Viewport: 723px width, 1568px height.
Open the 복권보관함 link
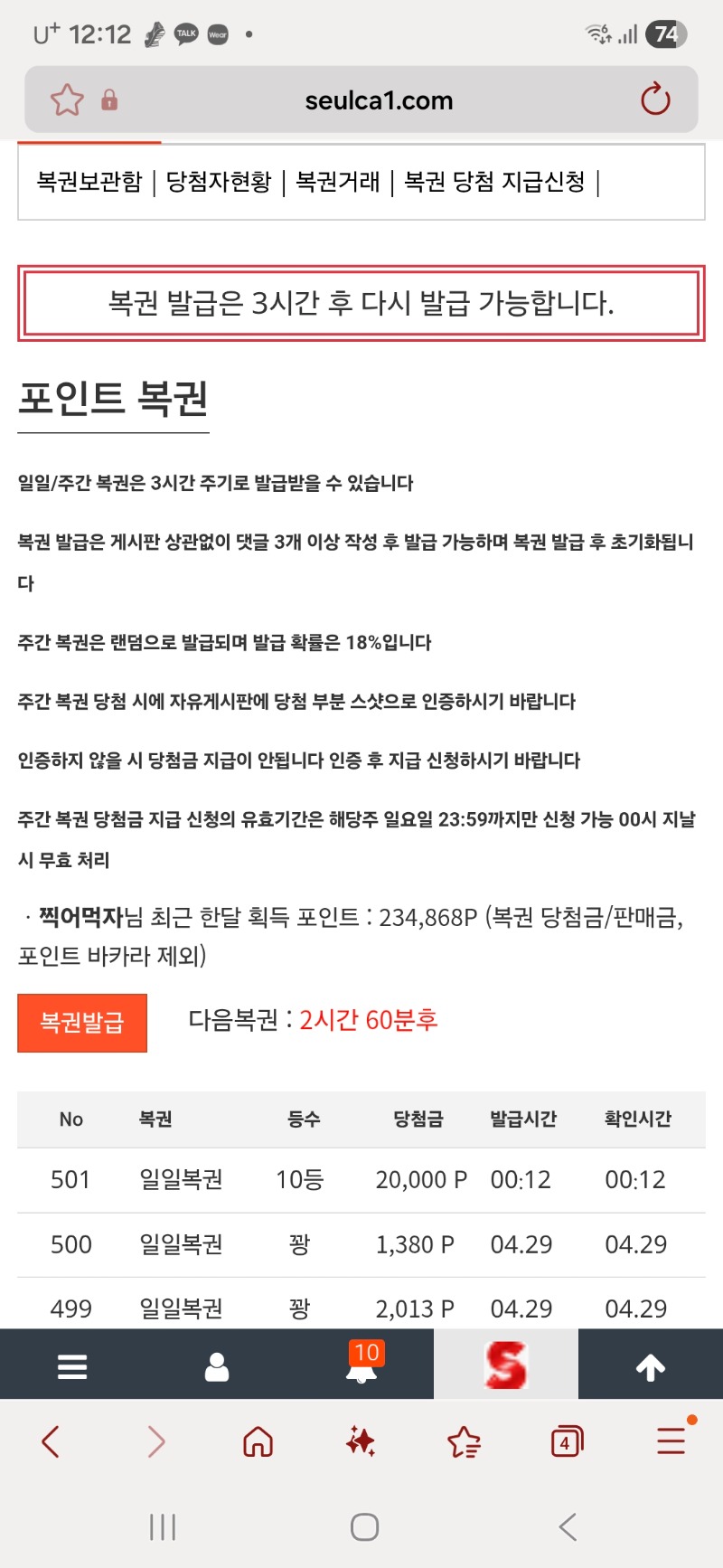pyautogui.click(x=89, y=182)
